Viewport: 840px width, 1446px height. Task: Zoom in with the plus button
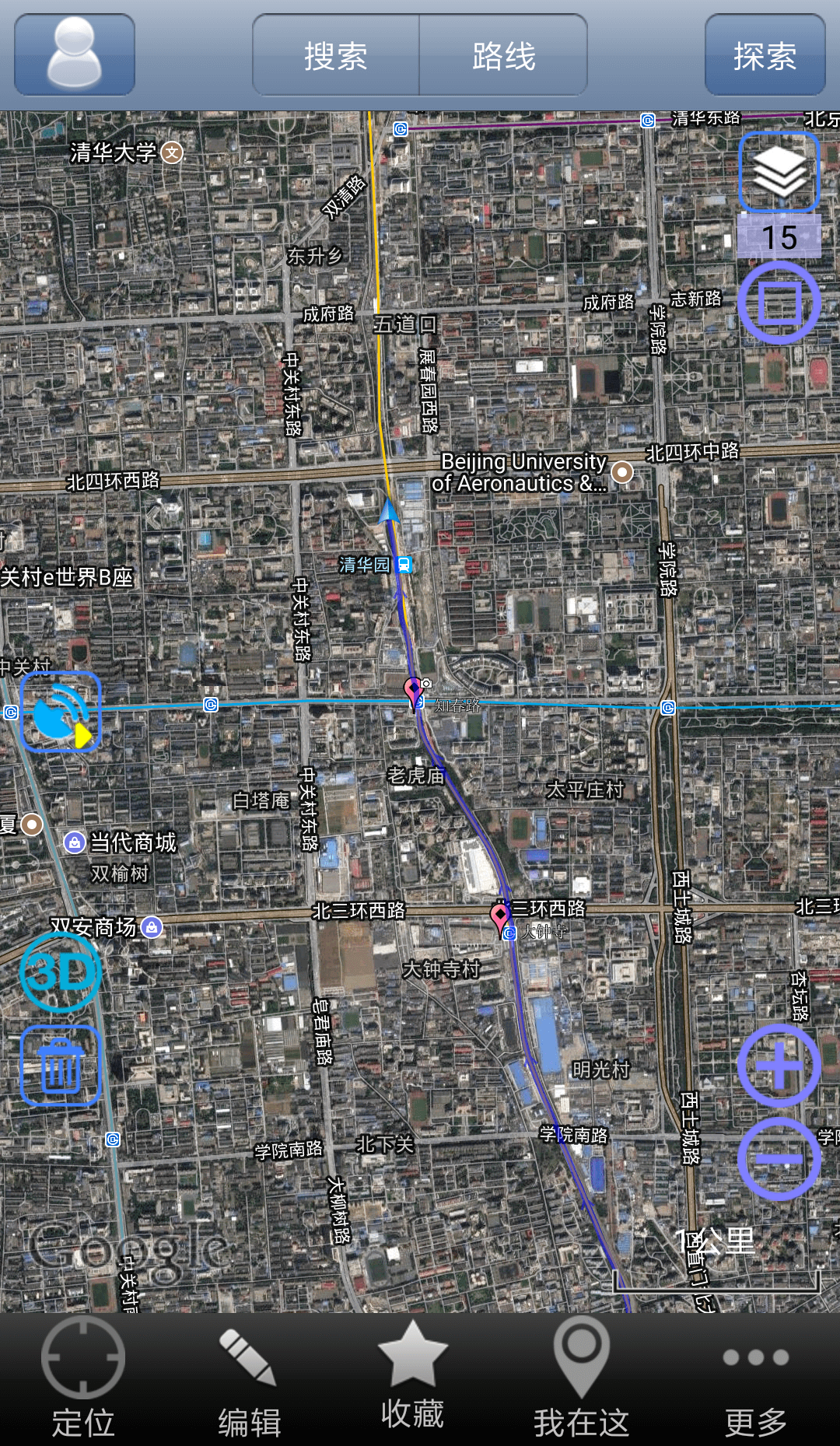coord(779,1065)
